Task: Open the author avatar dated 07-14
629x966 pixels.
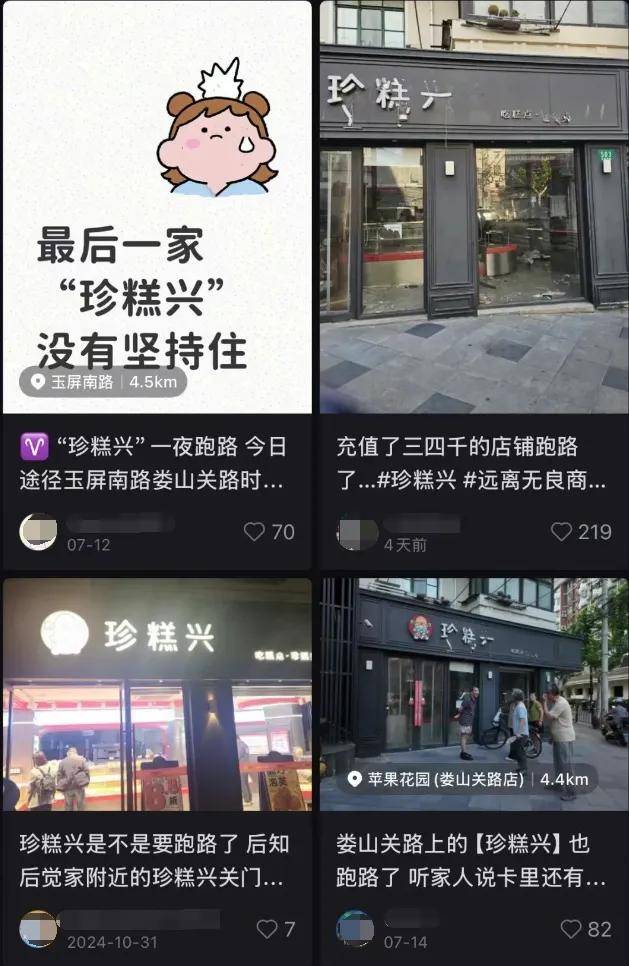Action: [355, 929]
